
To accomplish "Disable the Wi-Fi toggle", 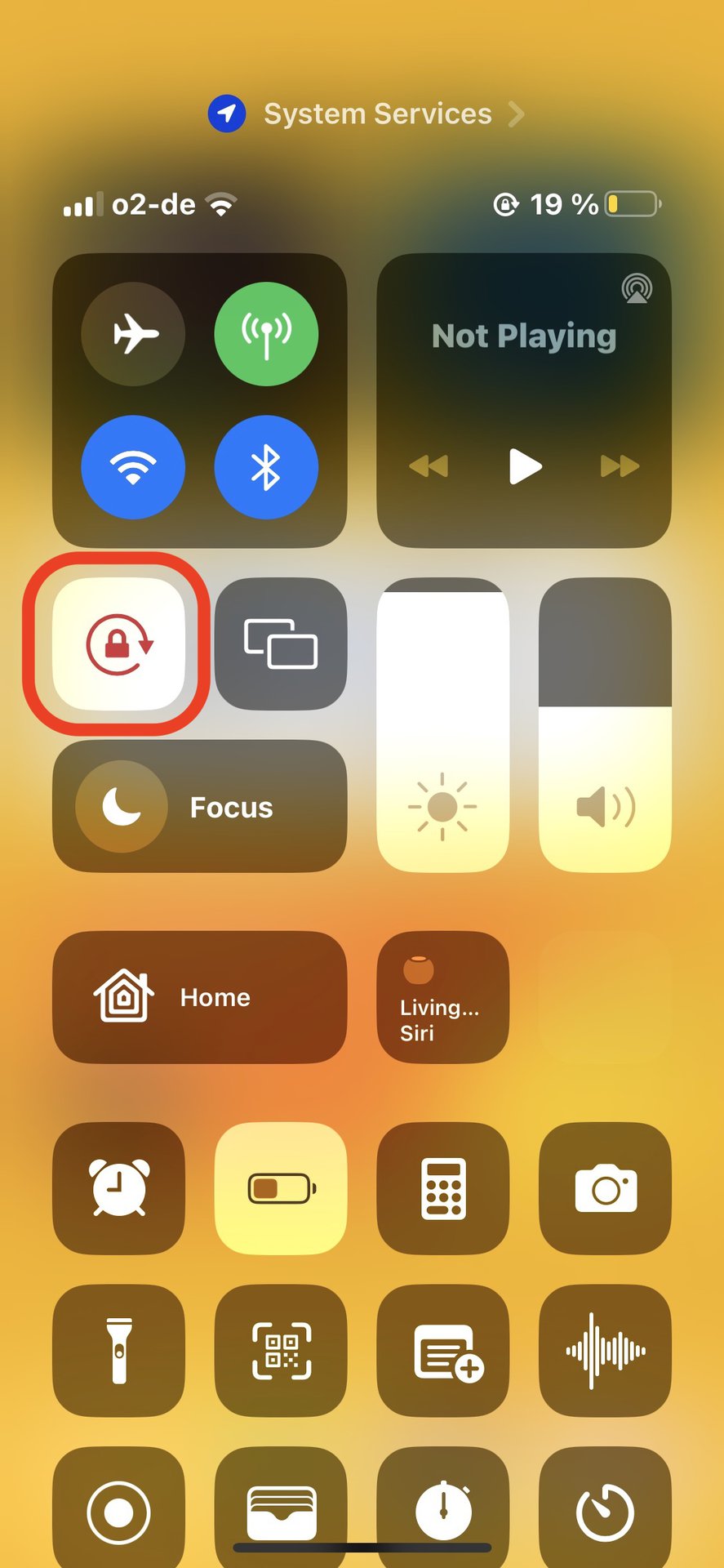I will point(133,467).
